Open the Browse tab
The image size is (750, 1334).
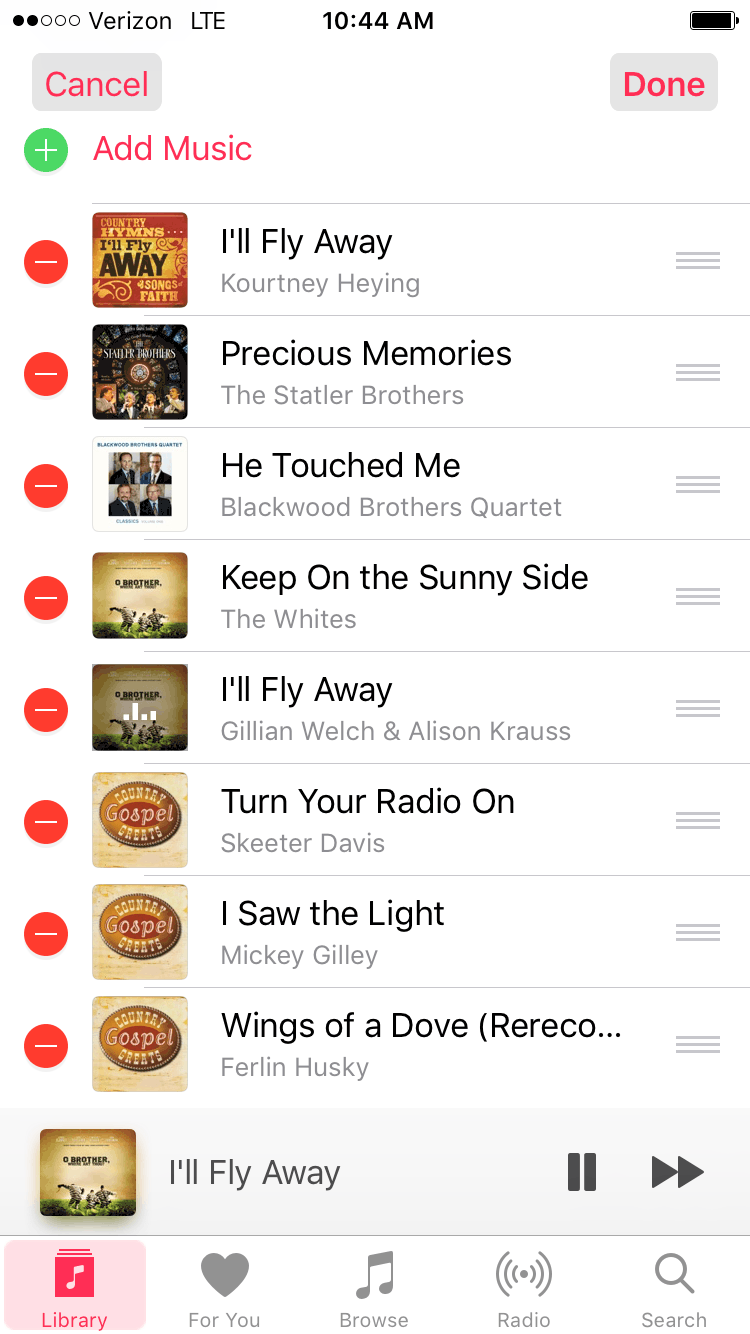click(374, 1287)
